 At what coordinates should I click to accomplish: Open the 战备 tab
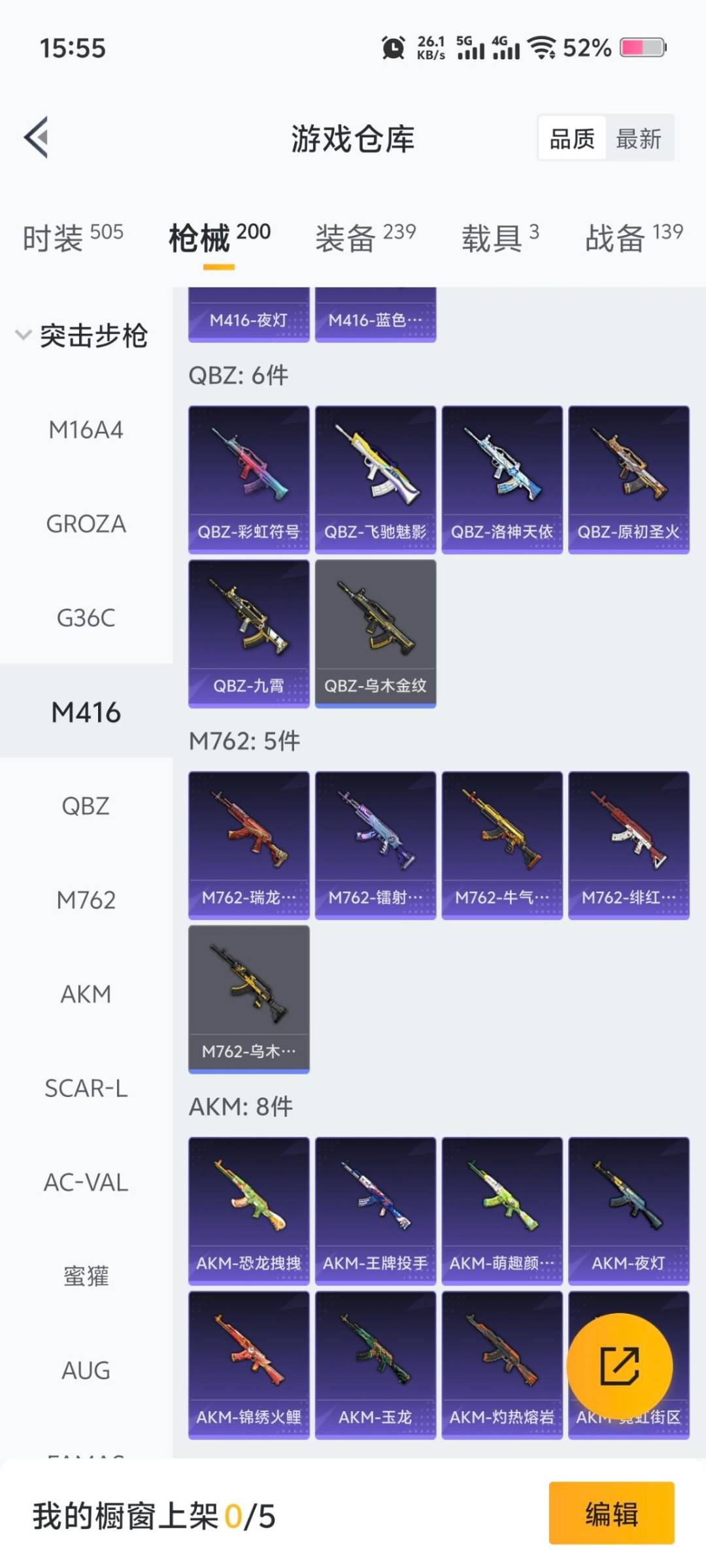tap(633, 237)
